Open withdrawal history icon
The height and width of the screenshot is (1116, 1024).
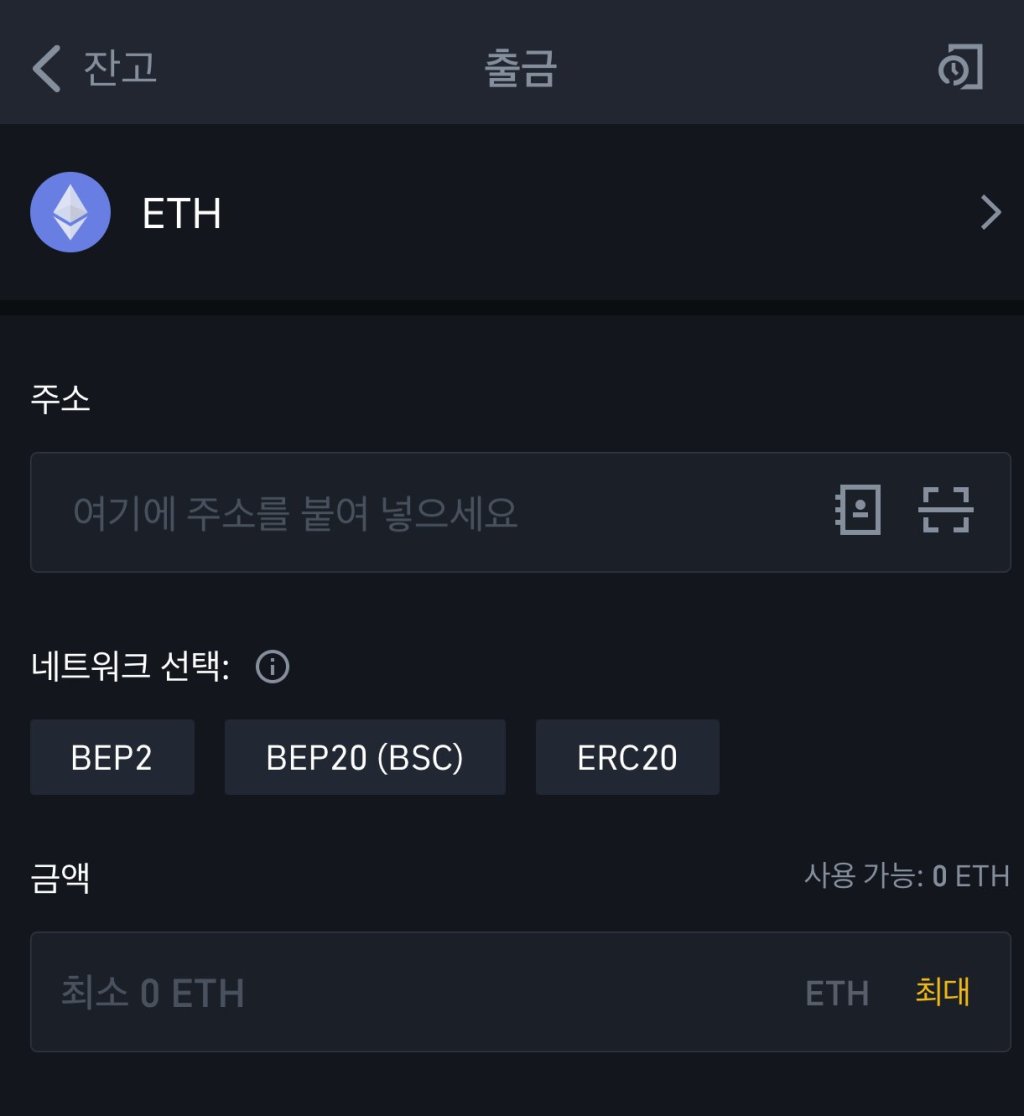[960, 68]
